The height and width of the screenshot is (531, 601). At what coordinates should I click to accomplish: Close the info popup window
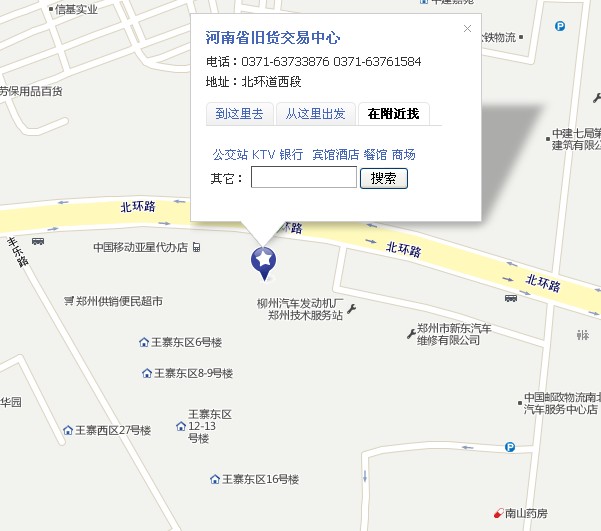pos(467,29)
